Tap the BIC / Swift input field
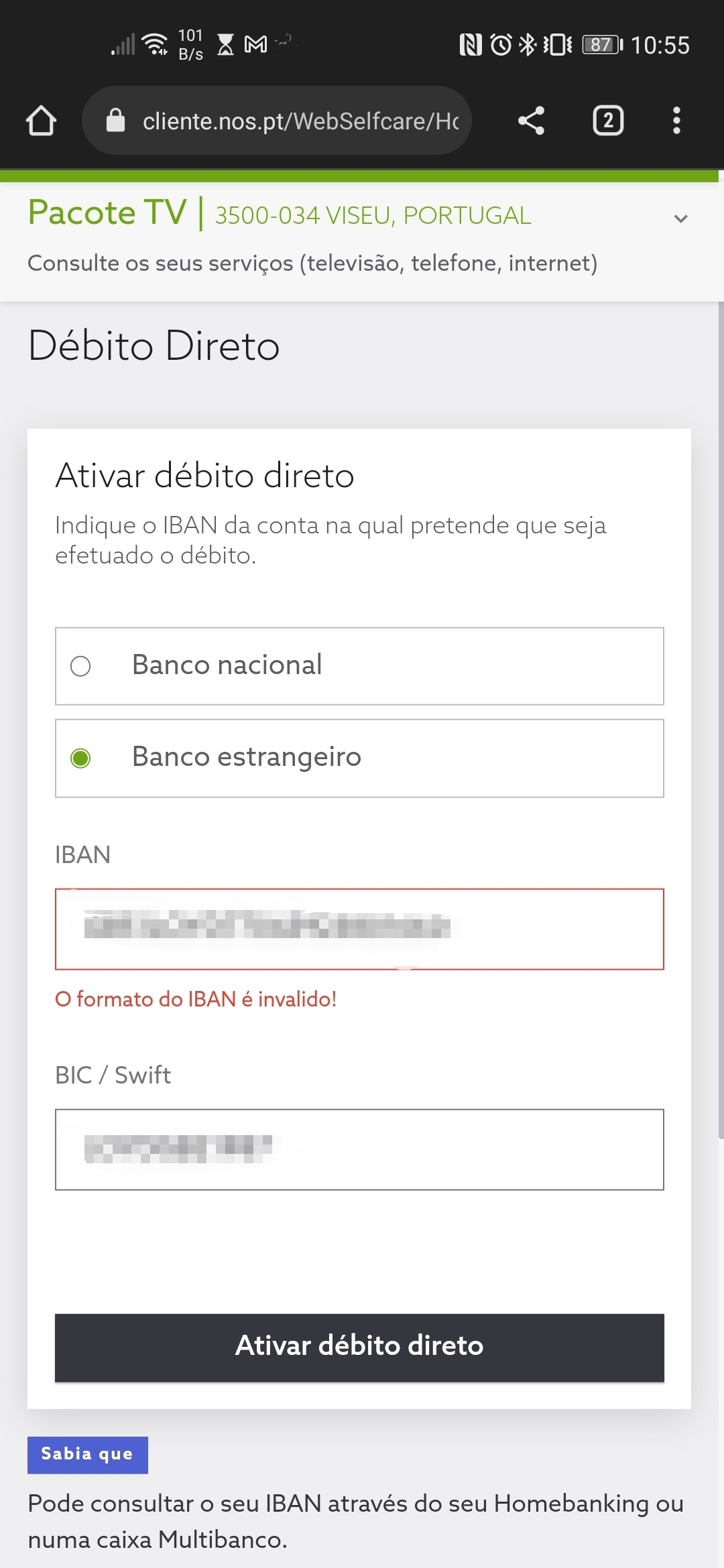 tap(359, 1149)
